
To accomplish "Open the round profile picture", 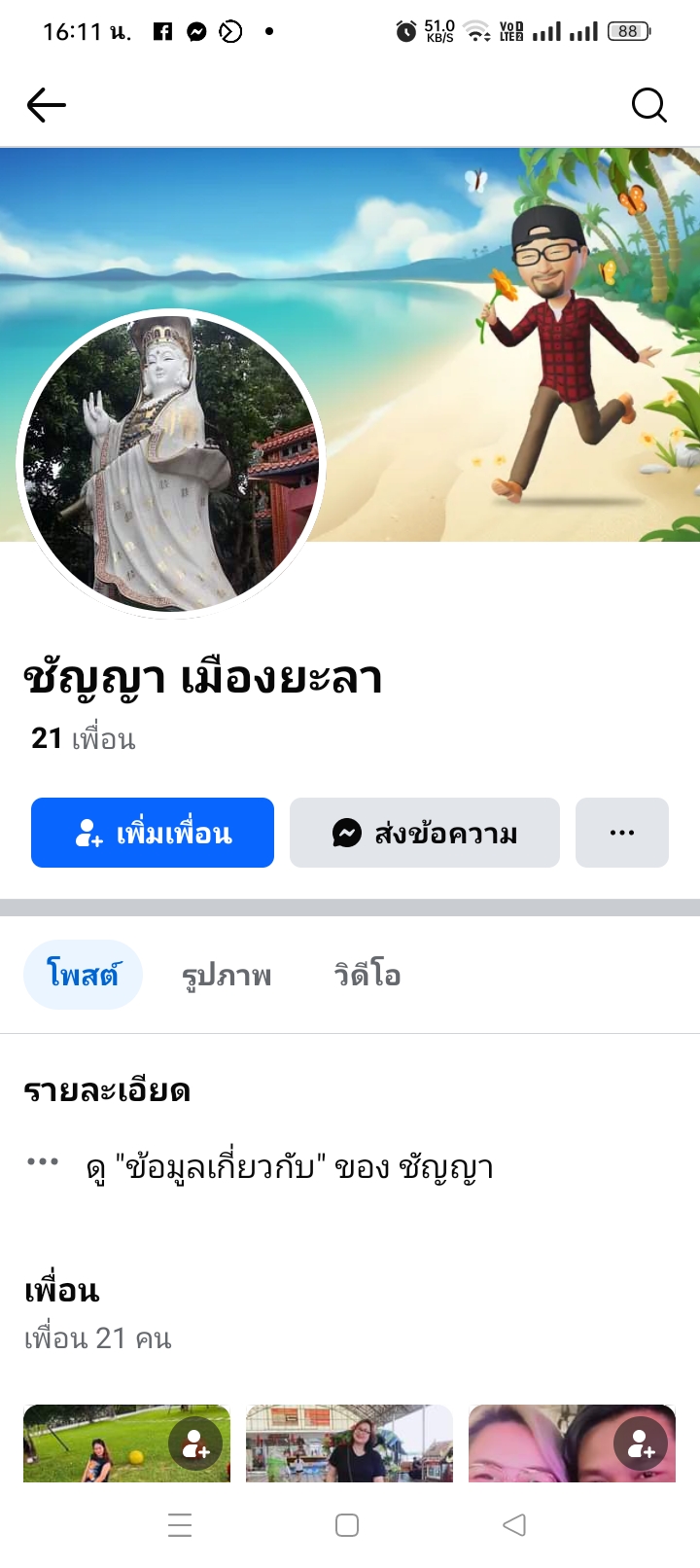I will [171, 463].
